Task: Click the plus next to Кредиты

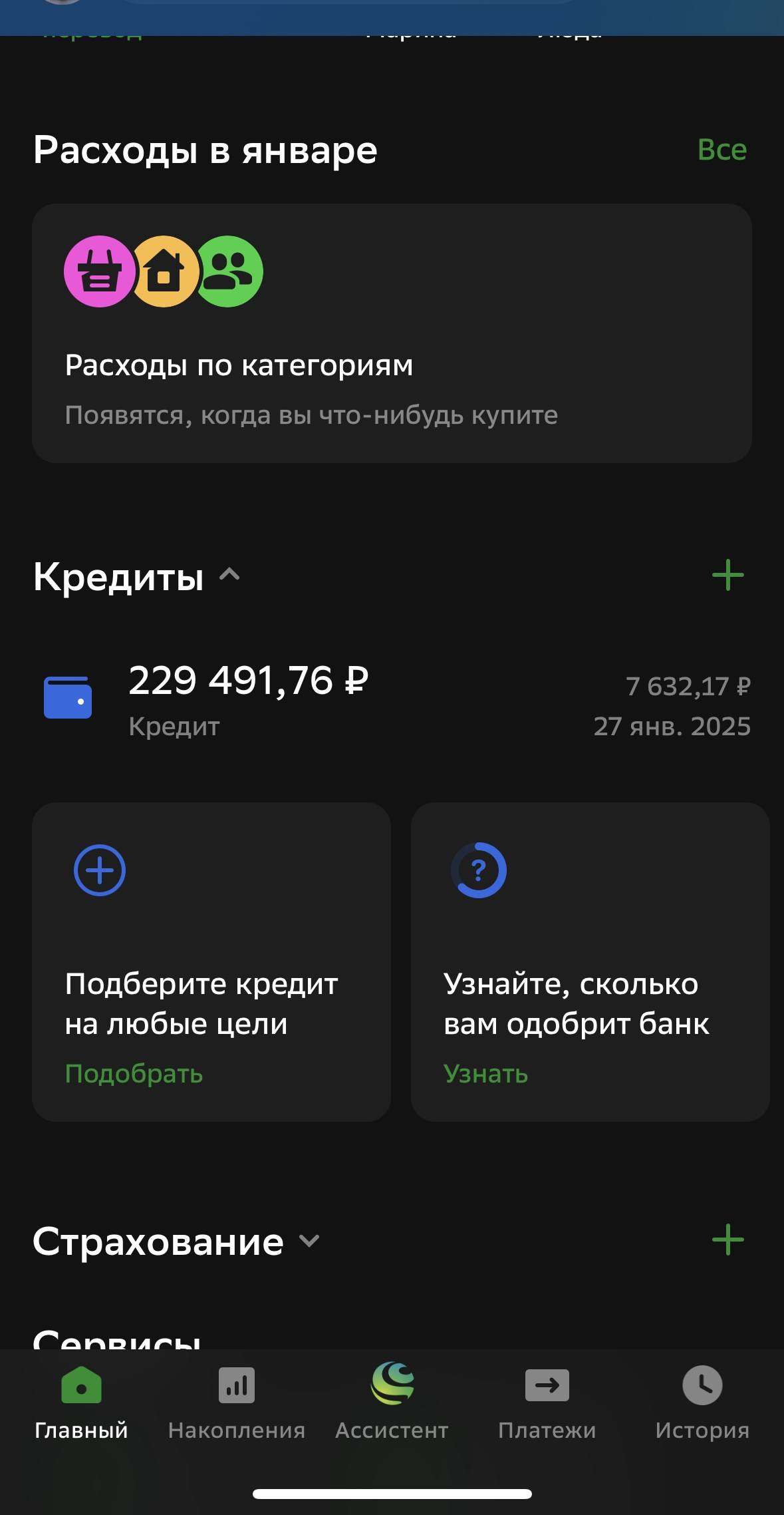Action: pos(729,575)
